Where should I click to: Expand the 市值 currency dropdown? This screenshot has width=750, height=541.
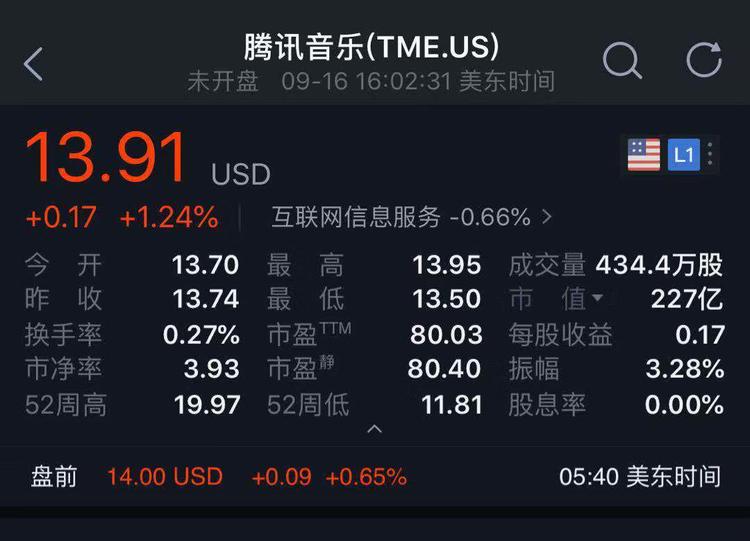click(598, 298)
